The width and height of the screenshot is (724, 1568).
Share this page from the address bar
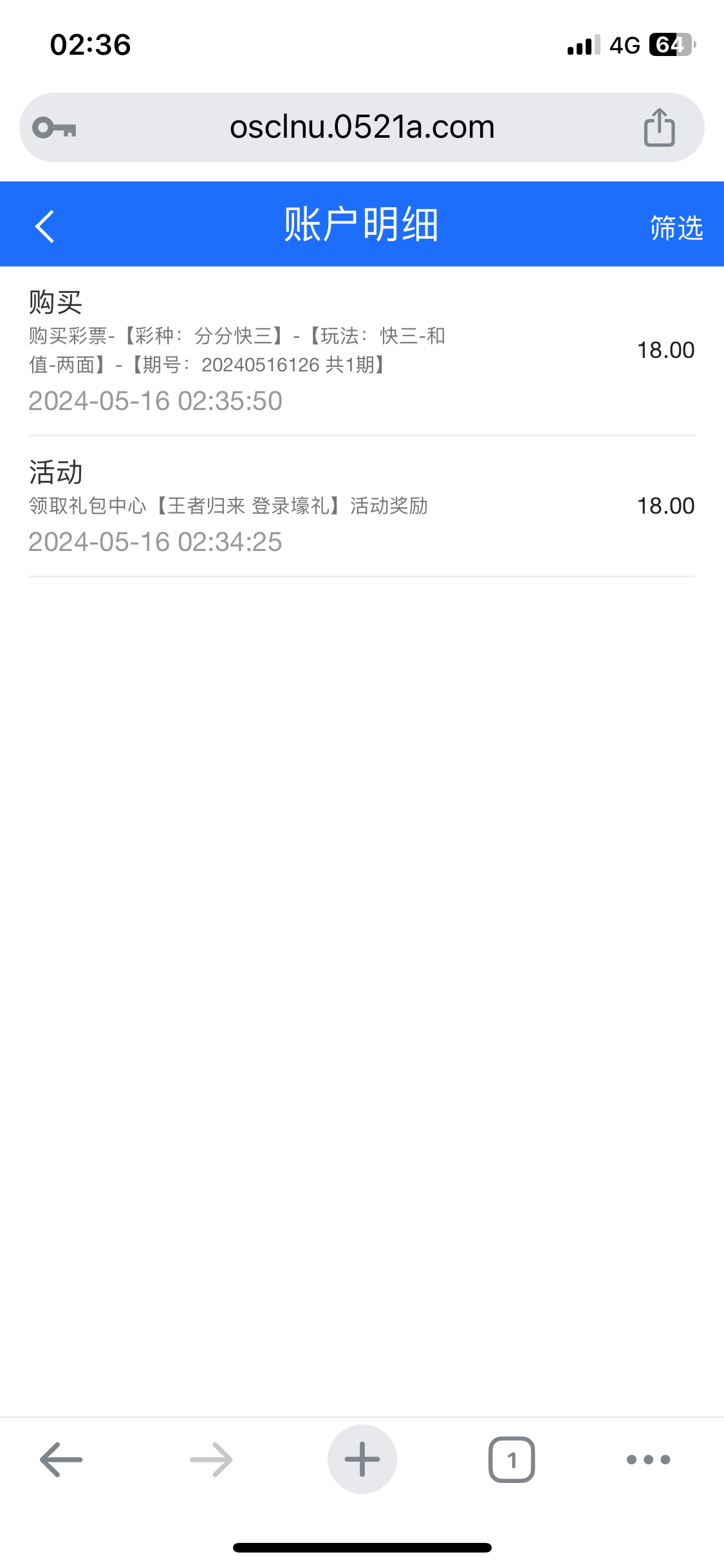pos(659,127)
